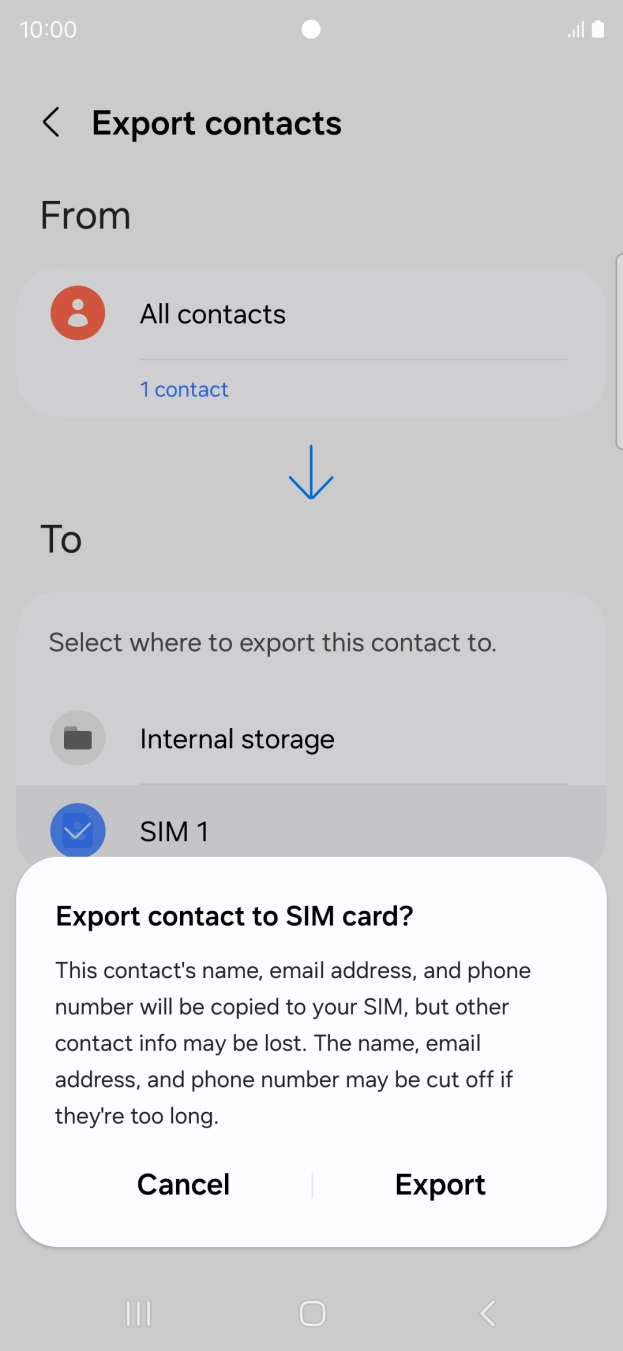The width and height of the screenshot is (623, 1351).
Task: Open the recent apps view
Action: [138, 1313]
